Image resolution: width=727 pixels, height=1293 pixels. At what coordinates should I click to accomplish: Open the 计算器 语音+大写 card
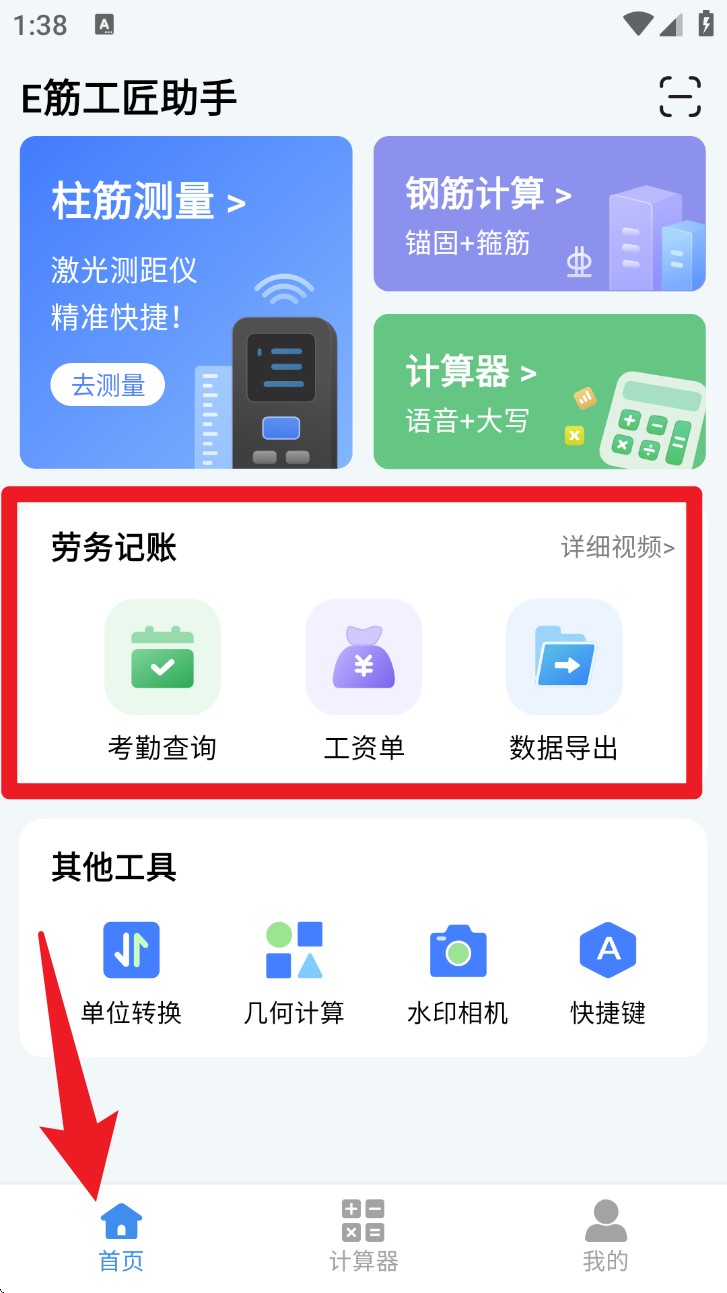(x=490, y=392)
